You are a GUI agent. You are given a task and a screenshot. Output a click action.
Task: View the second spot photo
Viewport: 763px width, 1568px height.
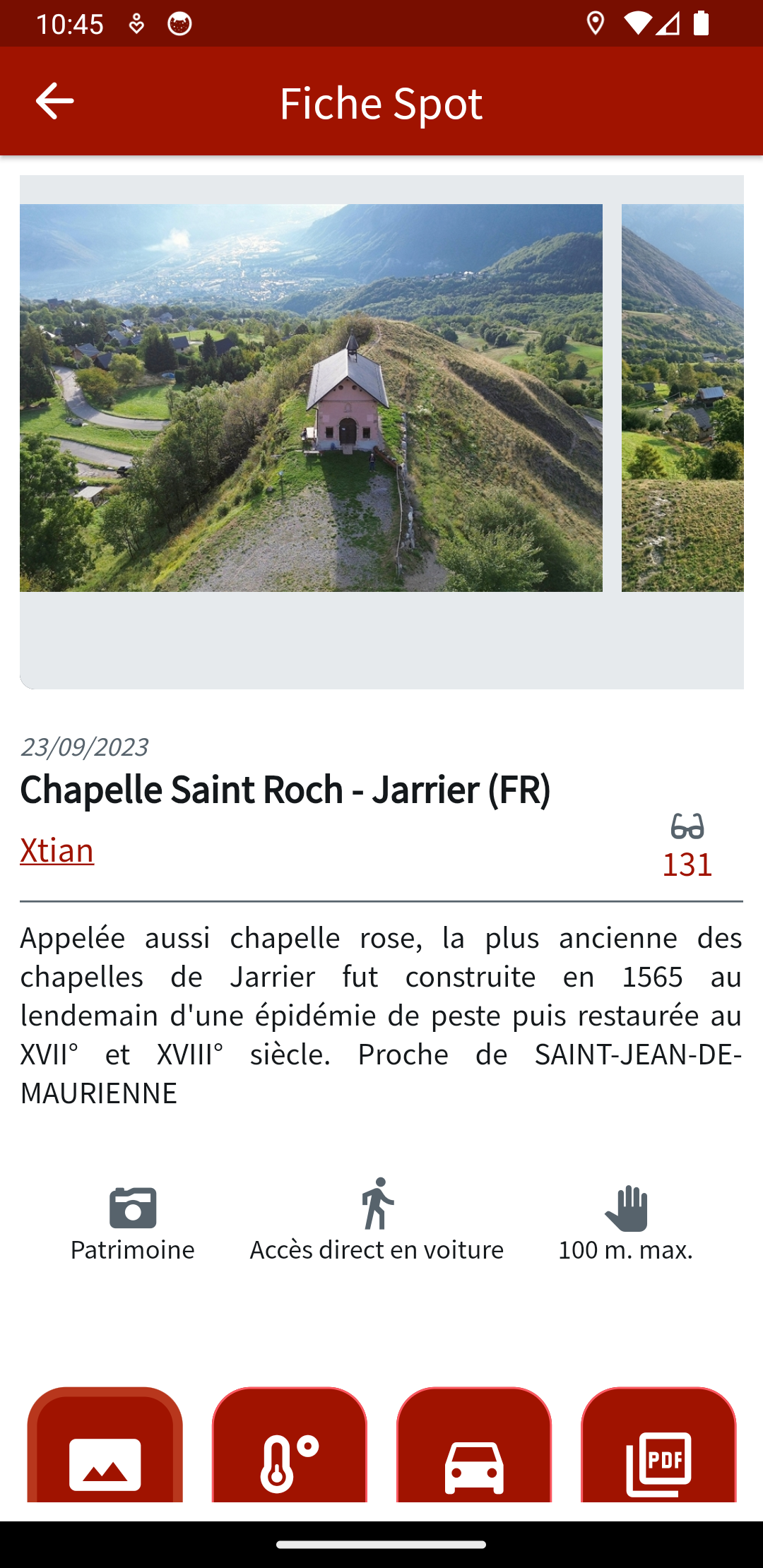(682, 398)
